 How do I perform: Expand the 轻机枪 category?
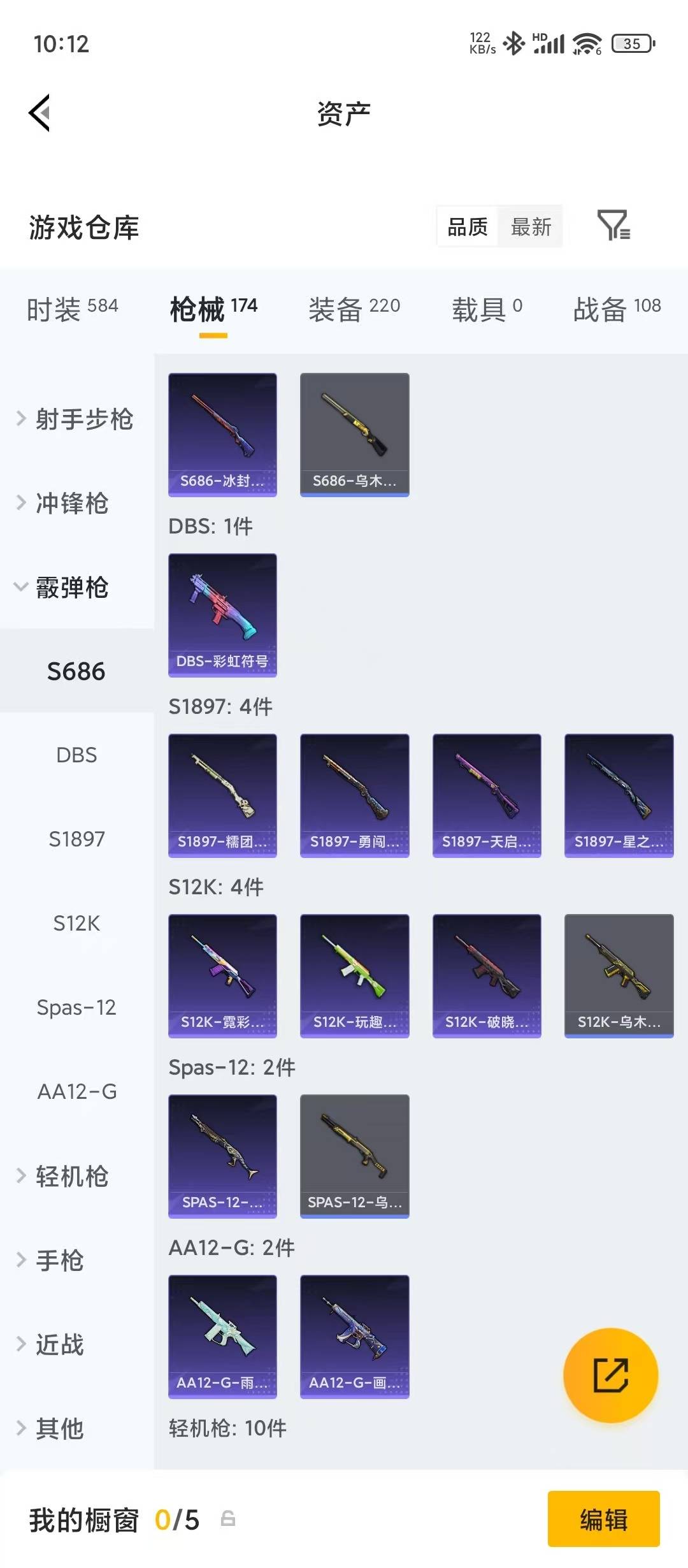[70, 1177]
